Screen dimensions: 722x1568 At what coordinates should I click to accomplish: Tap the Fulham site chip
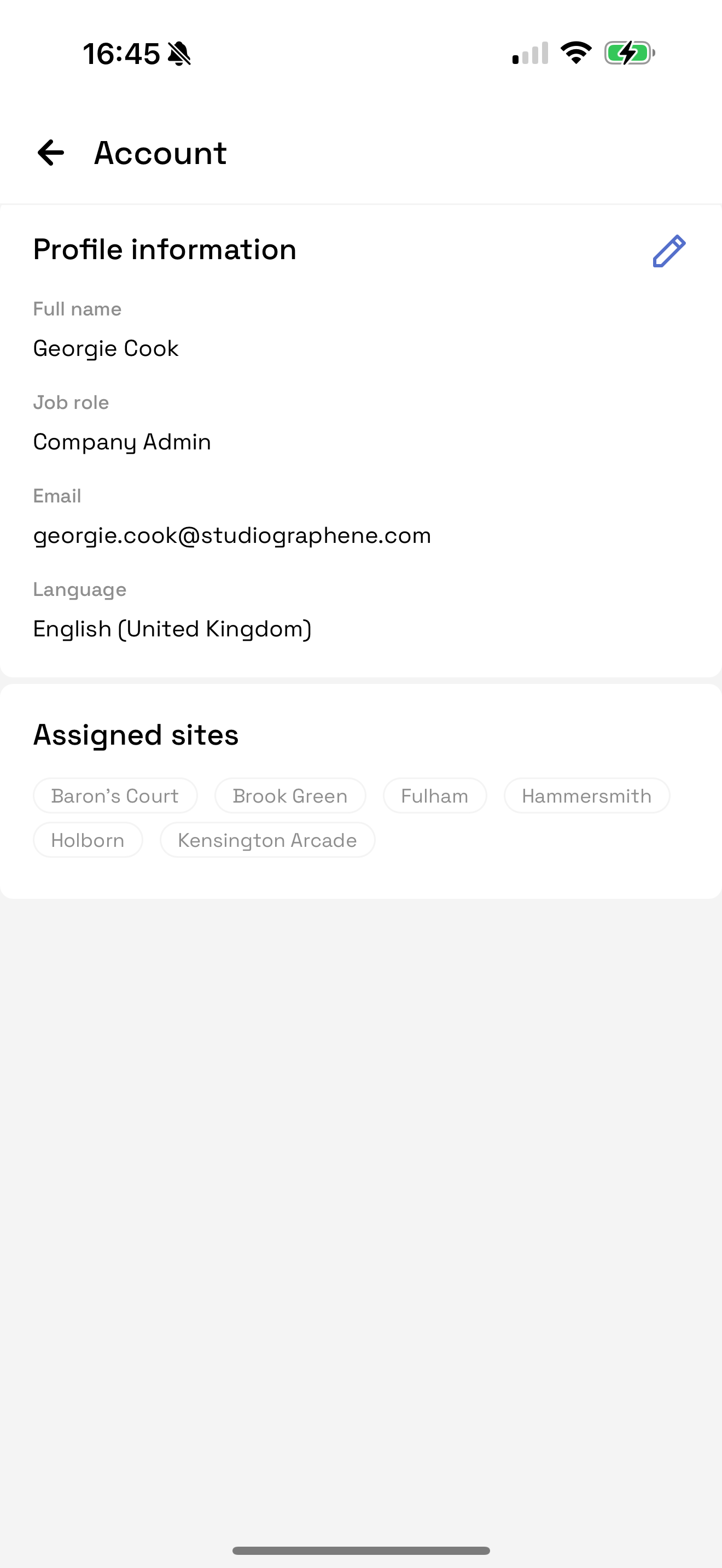point(434,795)
